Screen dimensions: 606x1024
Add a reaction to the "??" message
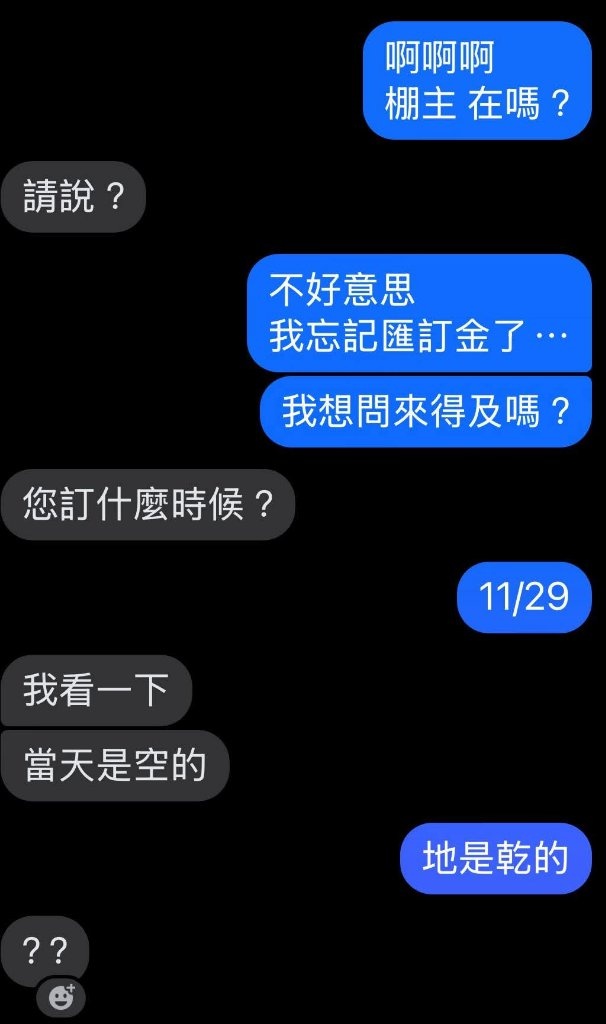pyautogui.click(x=62, y=997)
